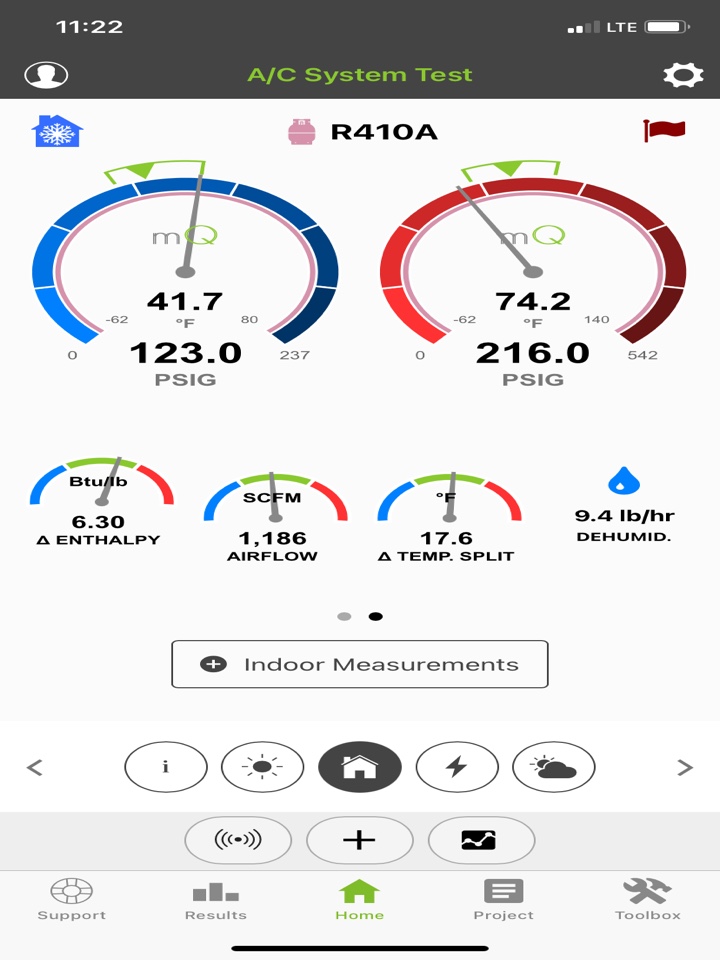
Task: Switch to the Toolbox tab
Action: coord(648,900)
